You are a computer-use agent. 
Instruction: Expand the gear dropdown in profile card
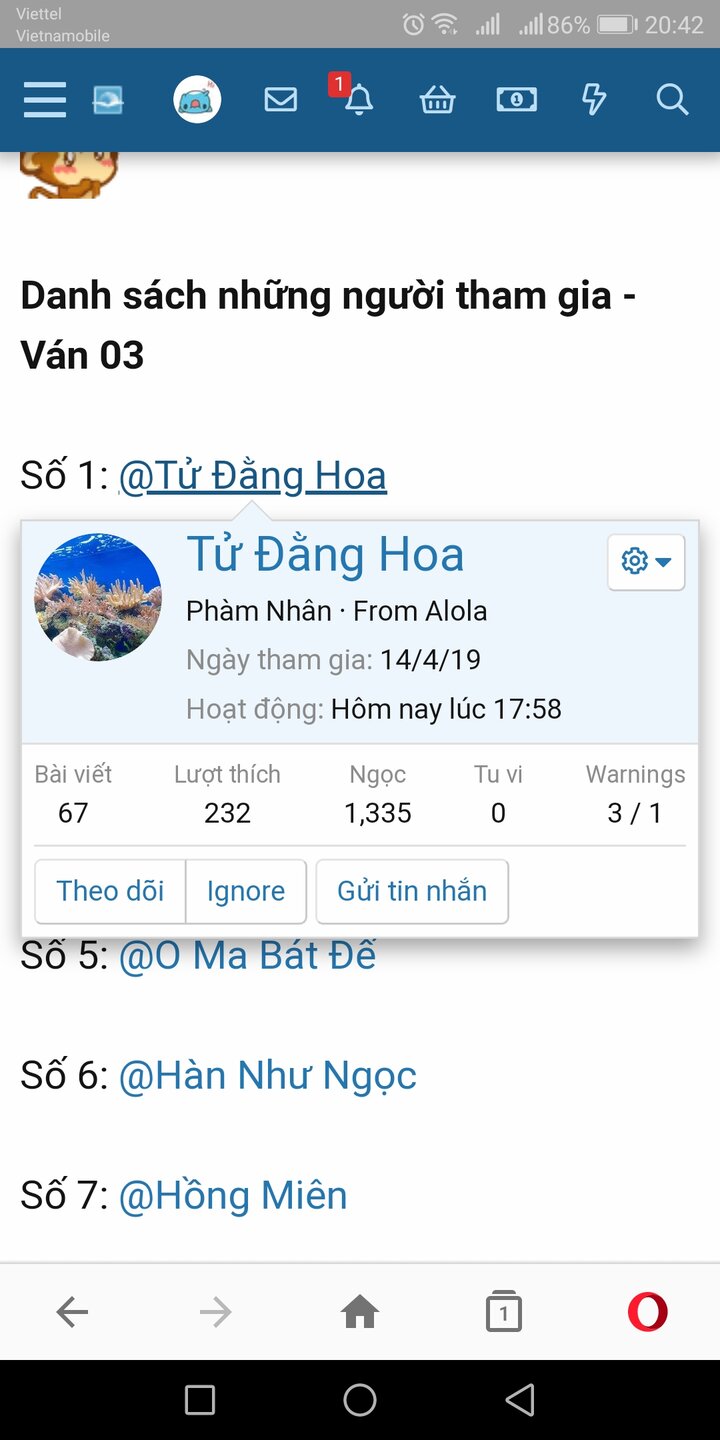646,562
